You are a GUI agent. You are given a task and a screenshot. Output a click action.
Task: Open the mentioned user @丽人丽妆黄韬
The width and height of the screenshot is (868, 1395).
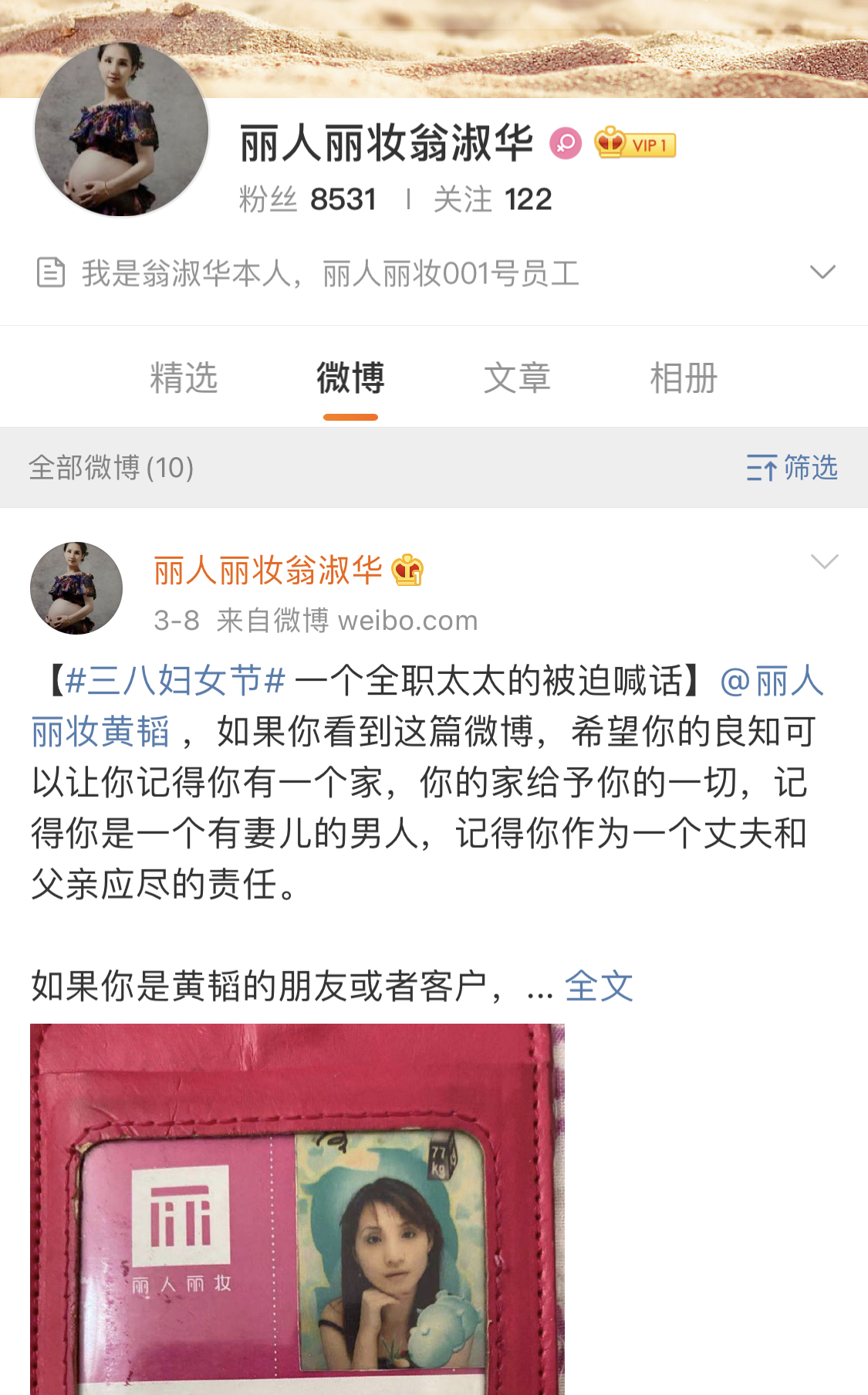100,732
